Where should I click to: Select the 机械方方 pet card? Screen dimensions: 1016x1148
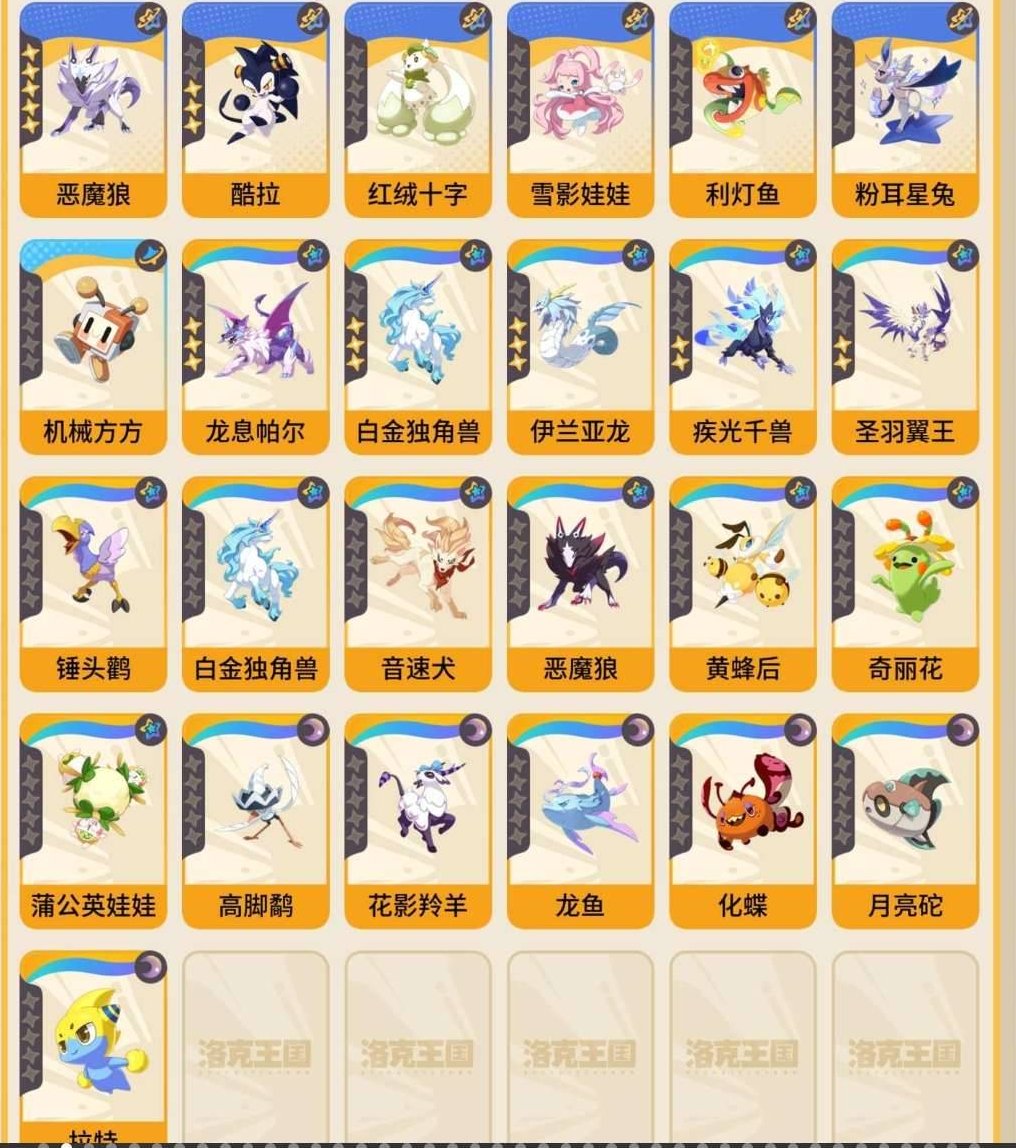click(93, 346)
